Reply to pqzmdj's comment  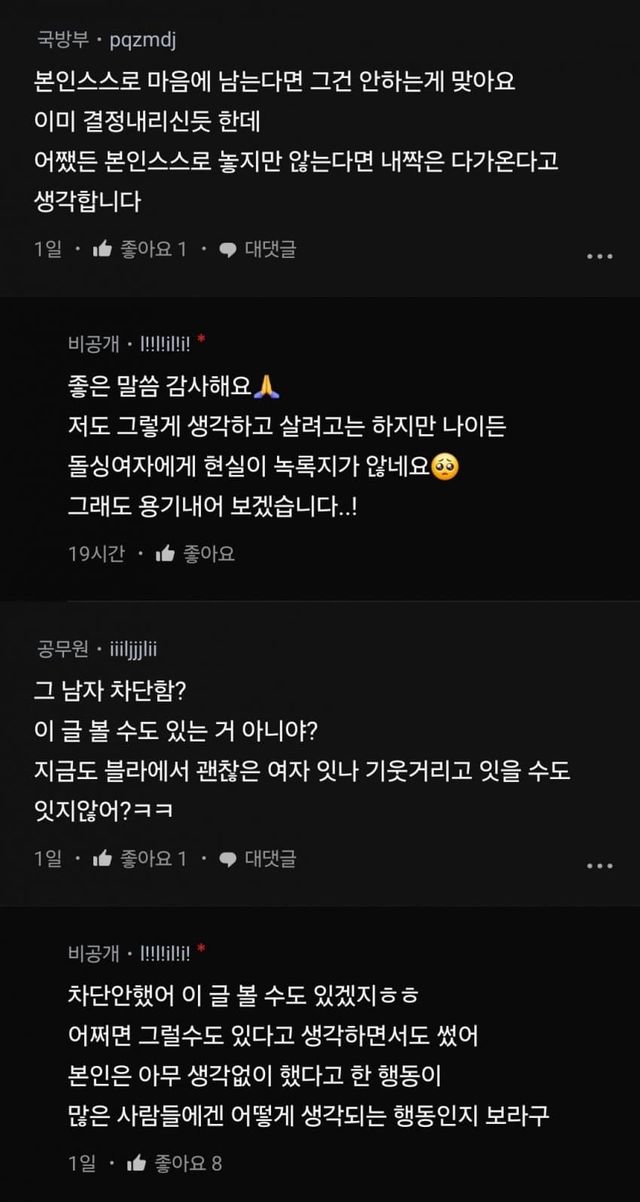tap(257, 249)
